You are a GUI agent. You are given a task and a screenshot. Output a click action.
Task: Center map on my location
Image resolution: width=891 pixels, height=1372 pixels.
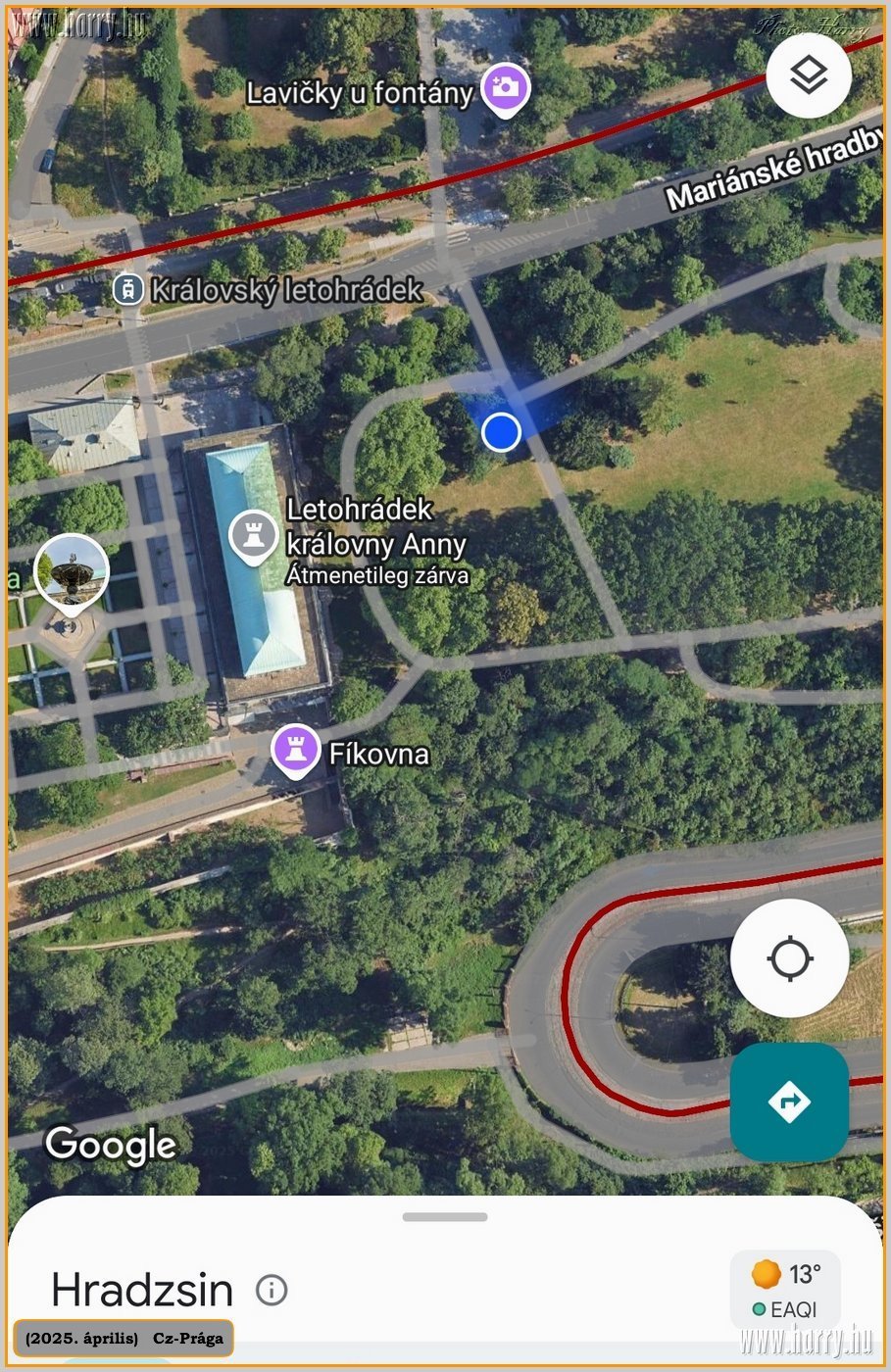(789, 957)
